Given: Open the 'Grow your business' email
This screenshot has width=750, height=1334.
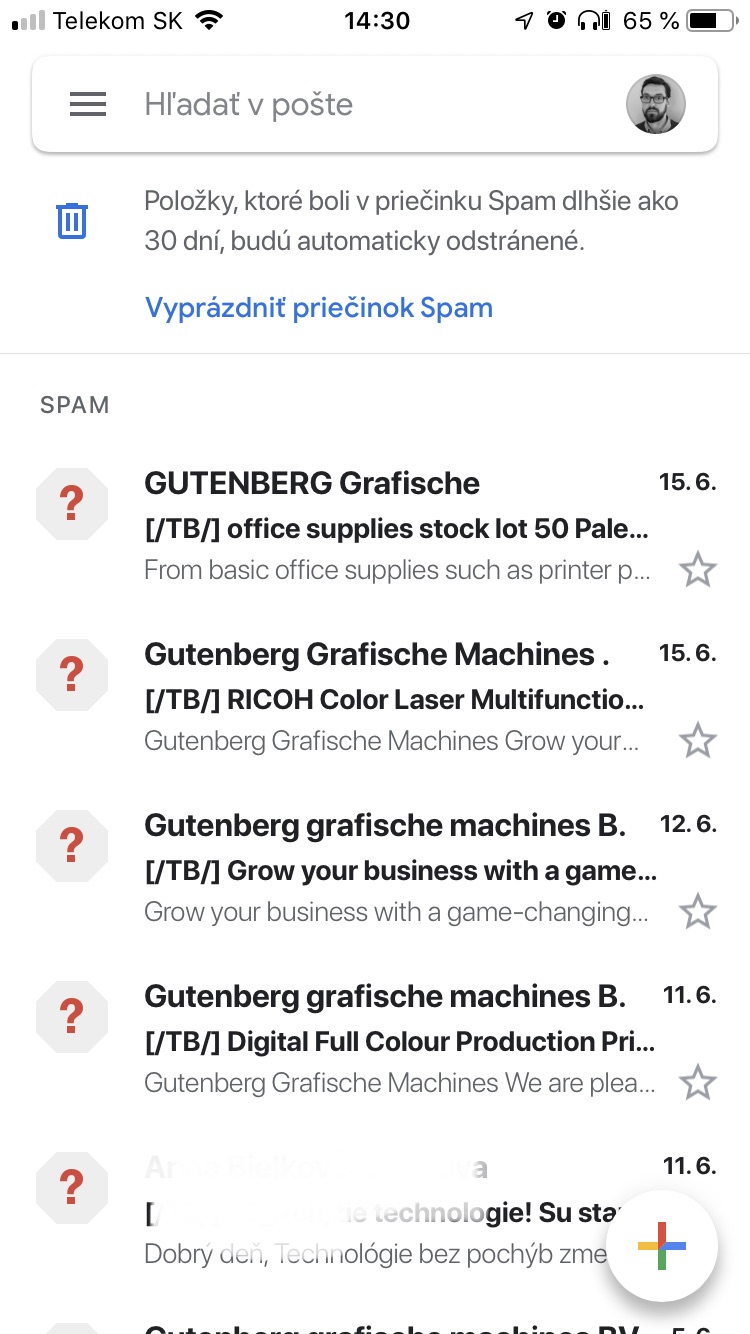Looking at the screenshot, I should pos(375,868).
